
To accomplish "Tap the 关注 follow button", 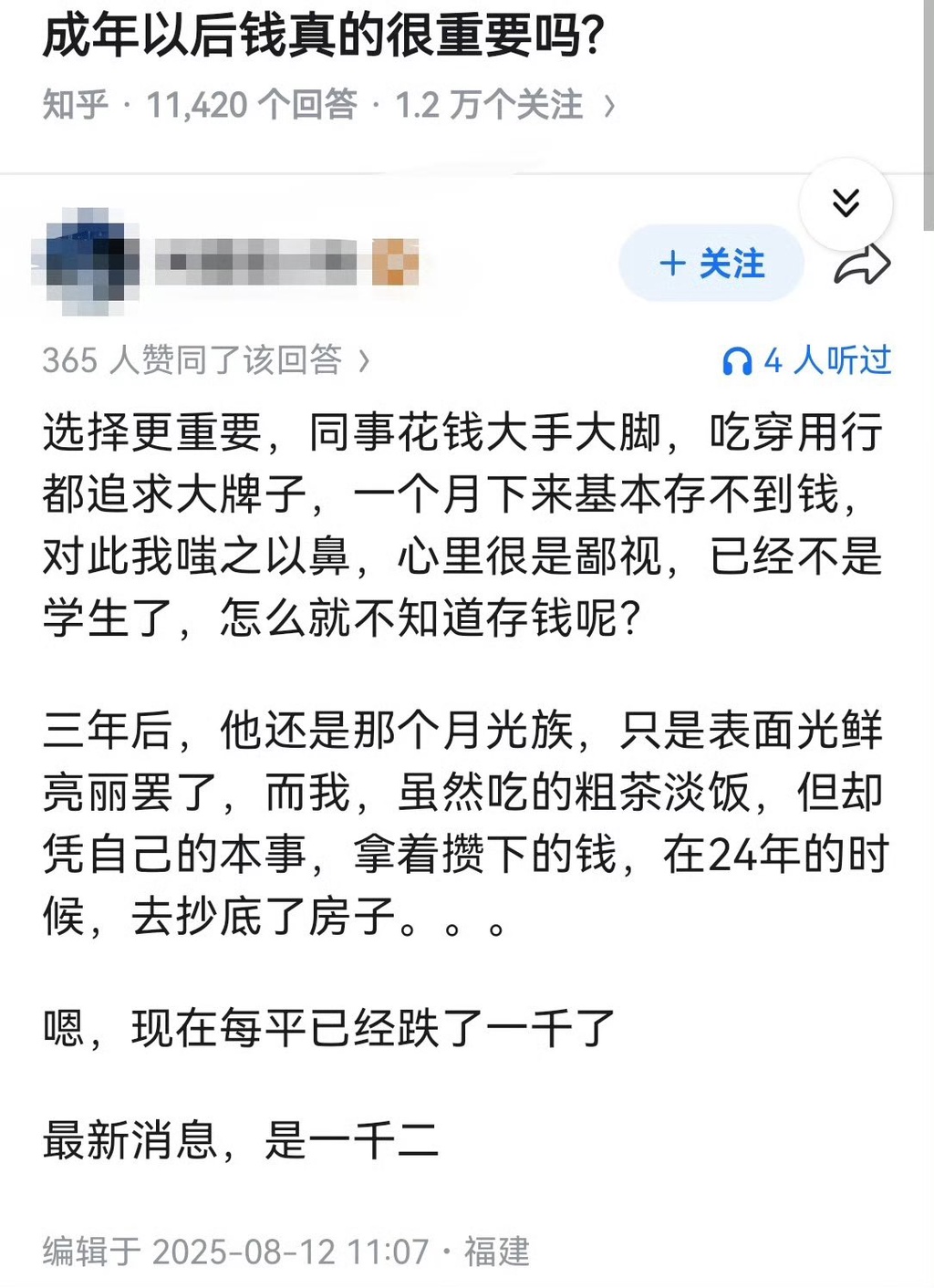I will tap(711, 264).
